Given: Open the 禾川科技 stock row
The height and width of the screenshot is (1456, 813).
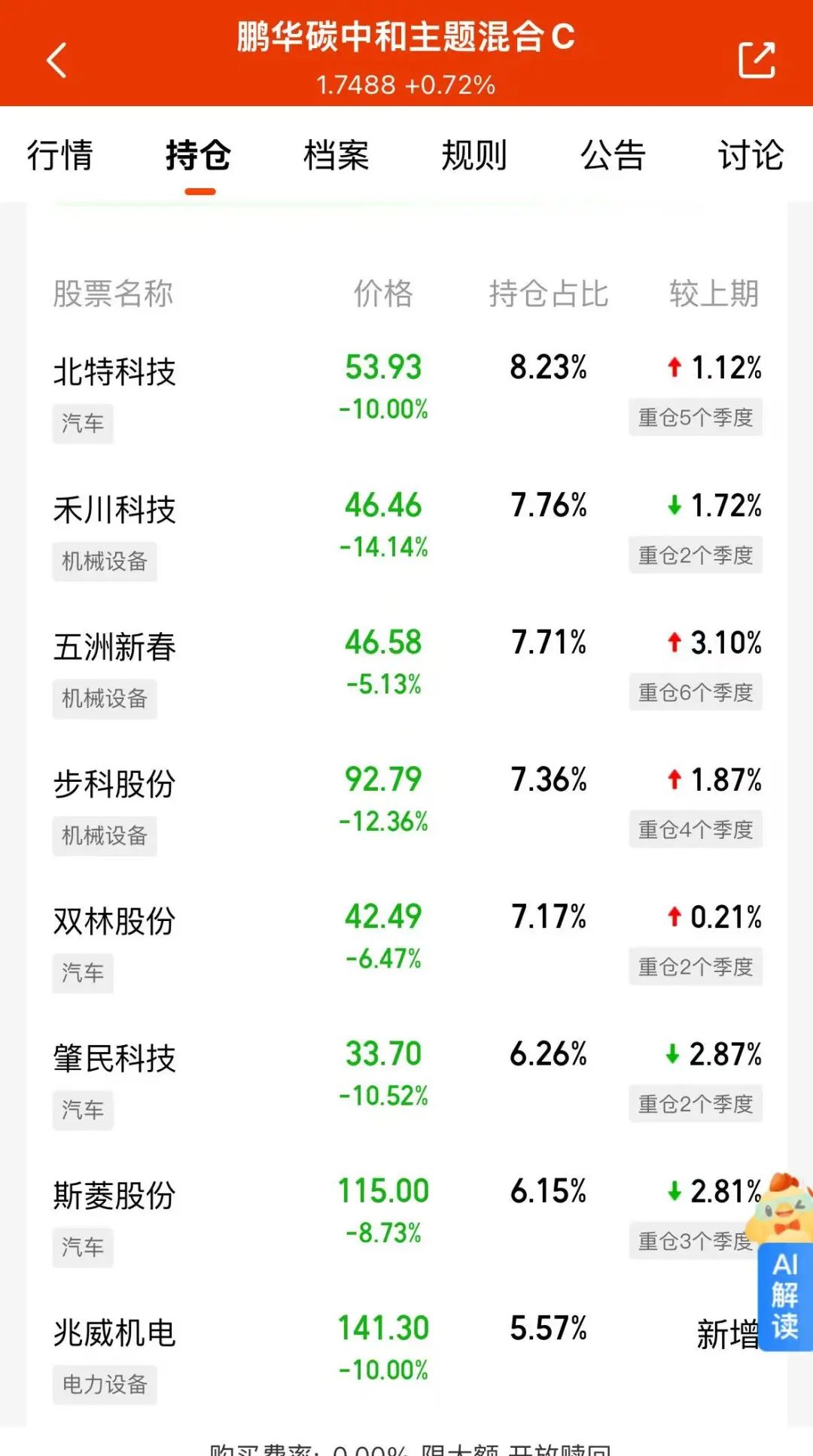Looking at the screenshot, I should pos(406,534).
